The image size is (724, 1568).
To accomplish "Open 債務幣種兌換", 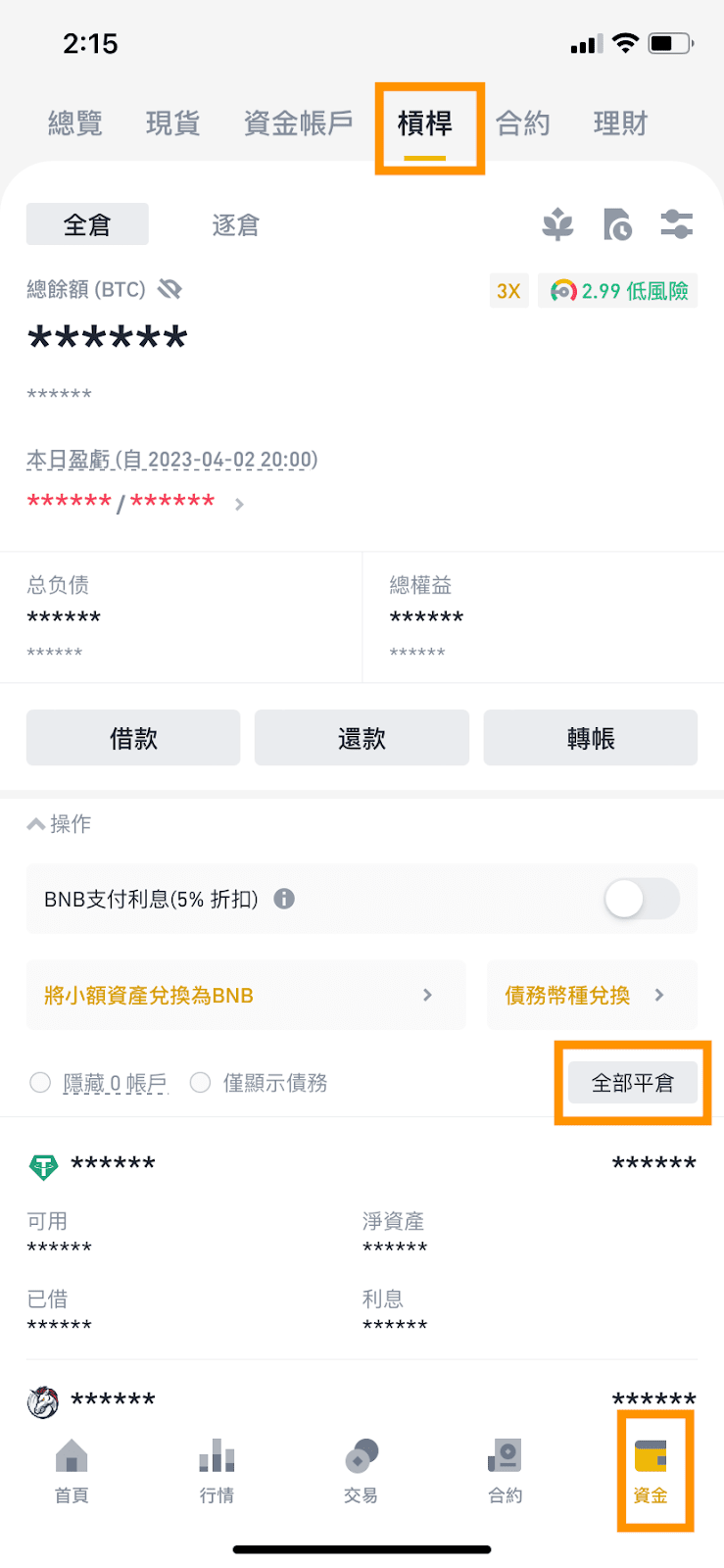I will (592, 995).
